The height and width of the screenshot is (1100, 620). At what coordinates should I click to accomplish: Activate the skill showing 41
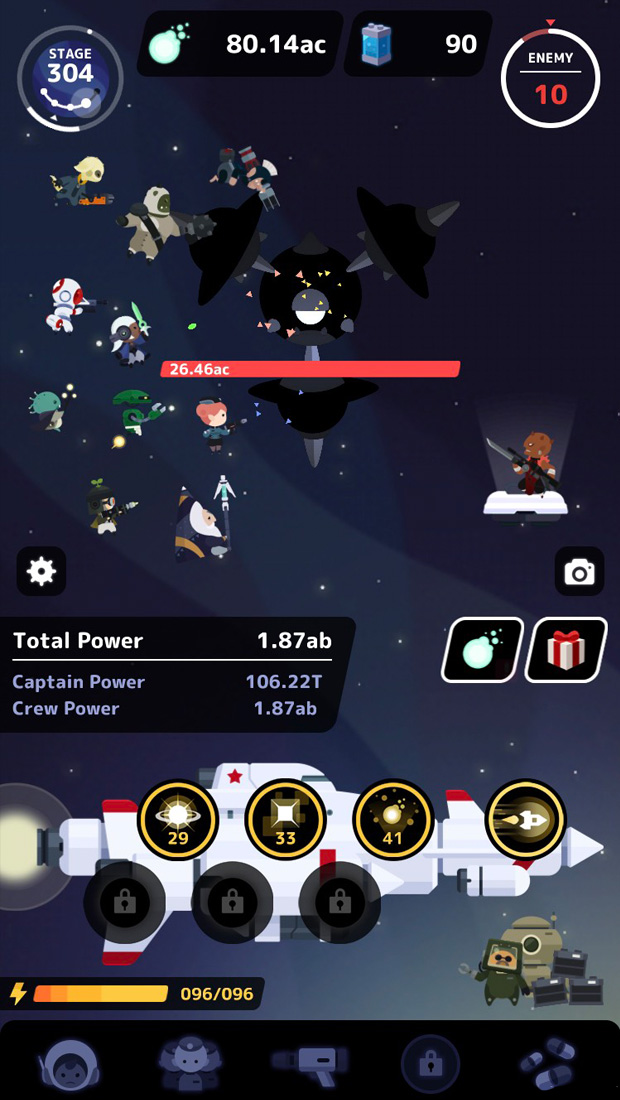pos(393,820)
